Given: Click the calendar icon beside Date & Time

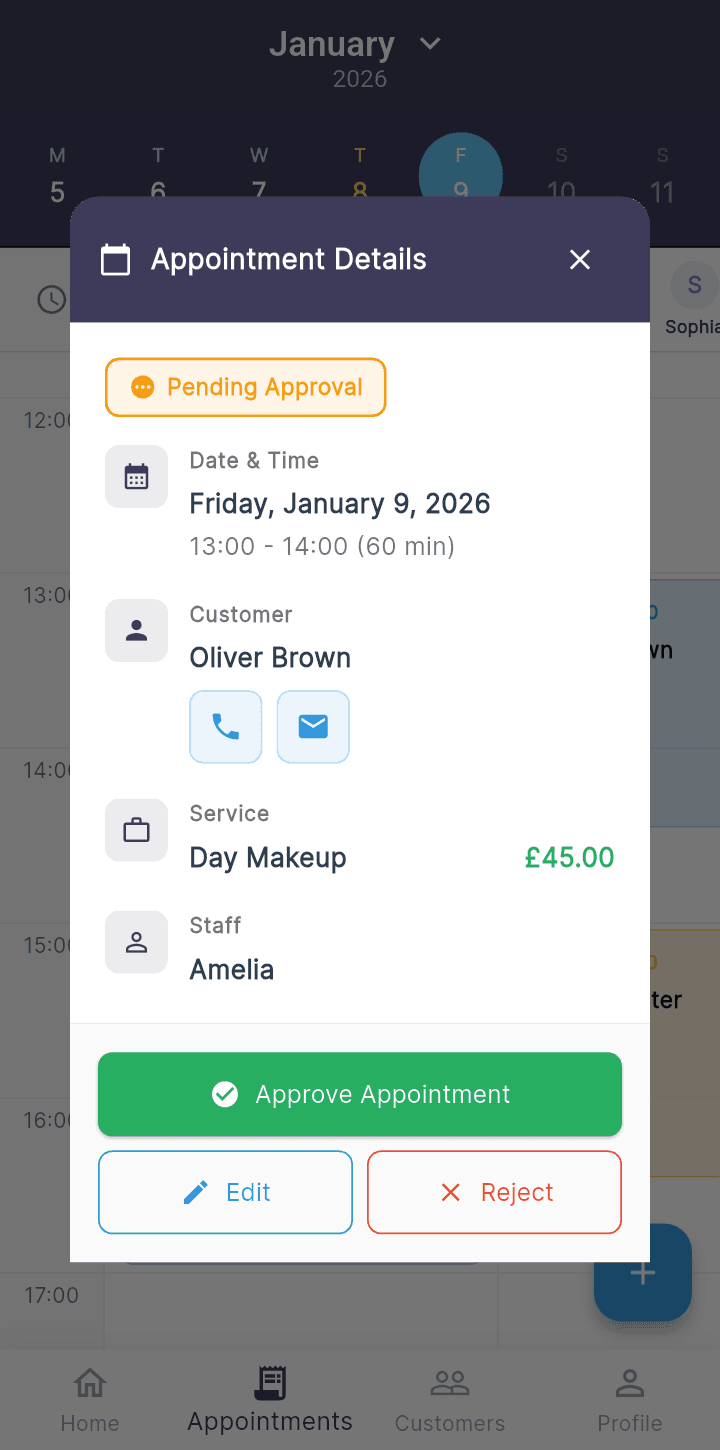Looking at the screenshot, I should [136, 477].
